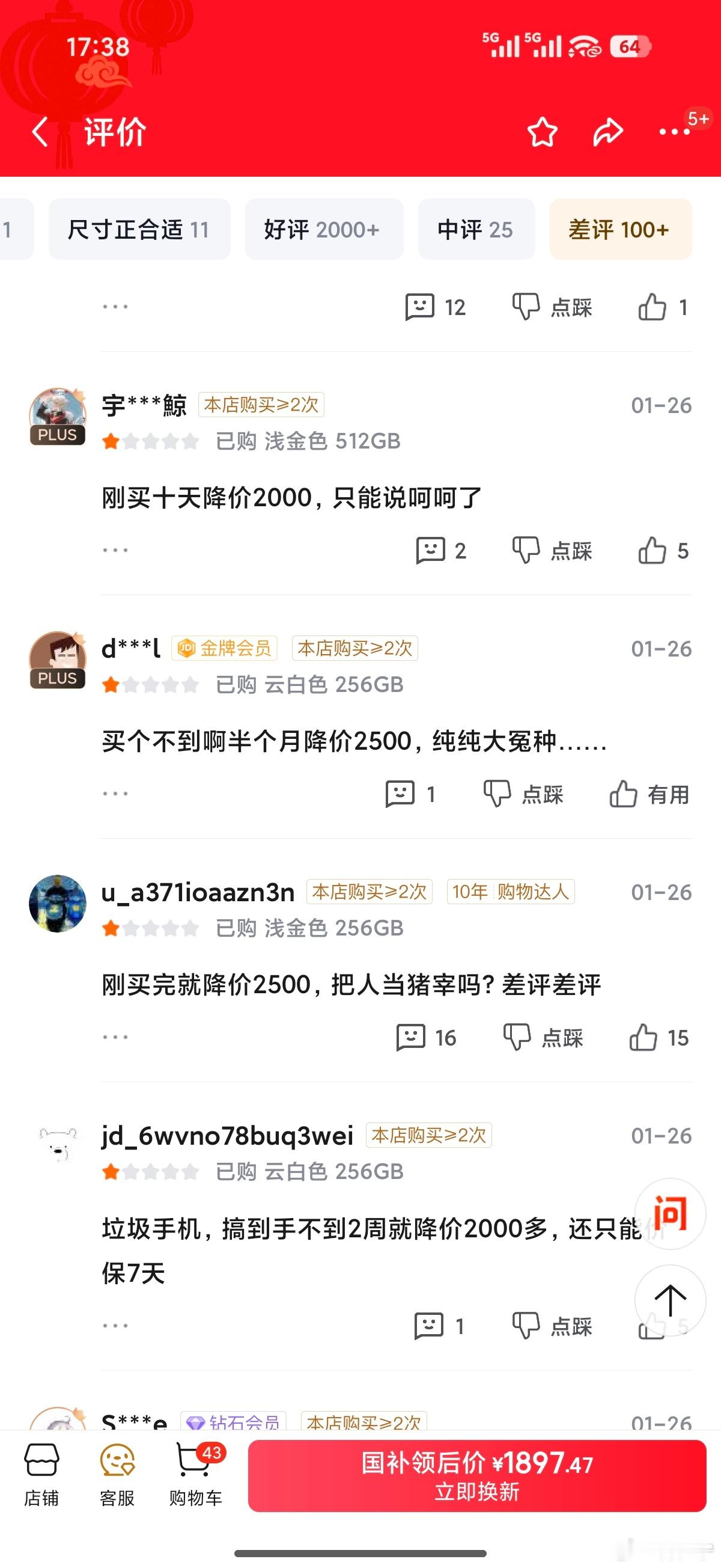Switch to the 中评 25 filter tab
This screenshot has width=721, height=1568.
[x=475, y=230]
